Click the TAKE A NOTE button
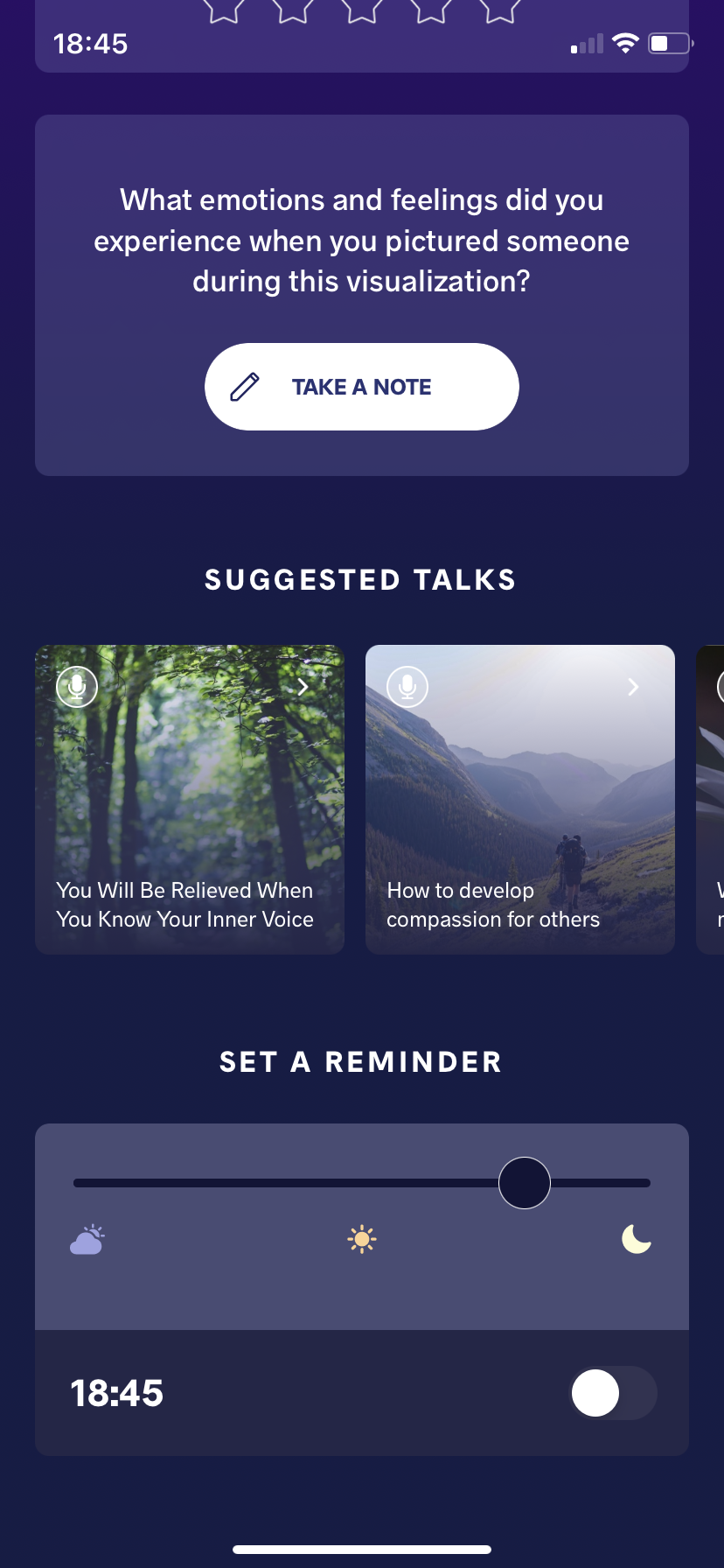 click(x=361, y=386)
